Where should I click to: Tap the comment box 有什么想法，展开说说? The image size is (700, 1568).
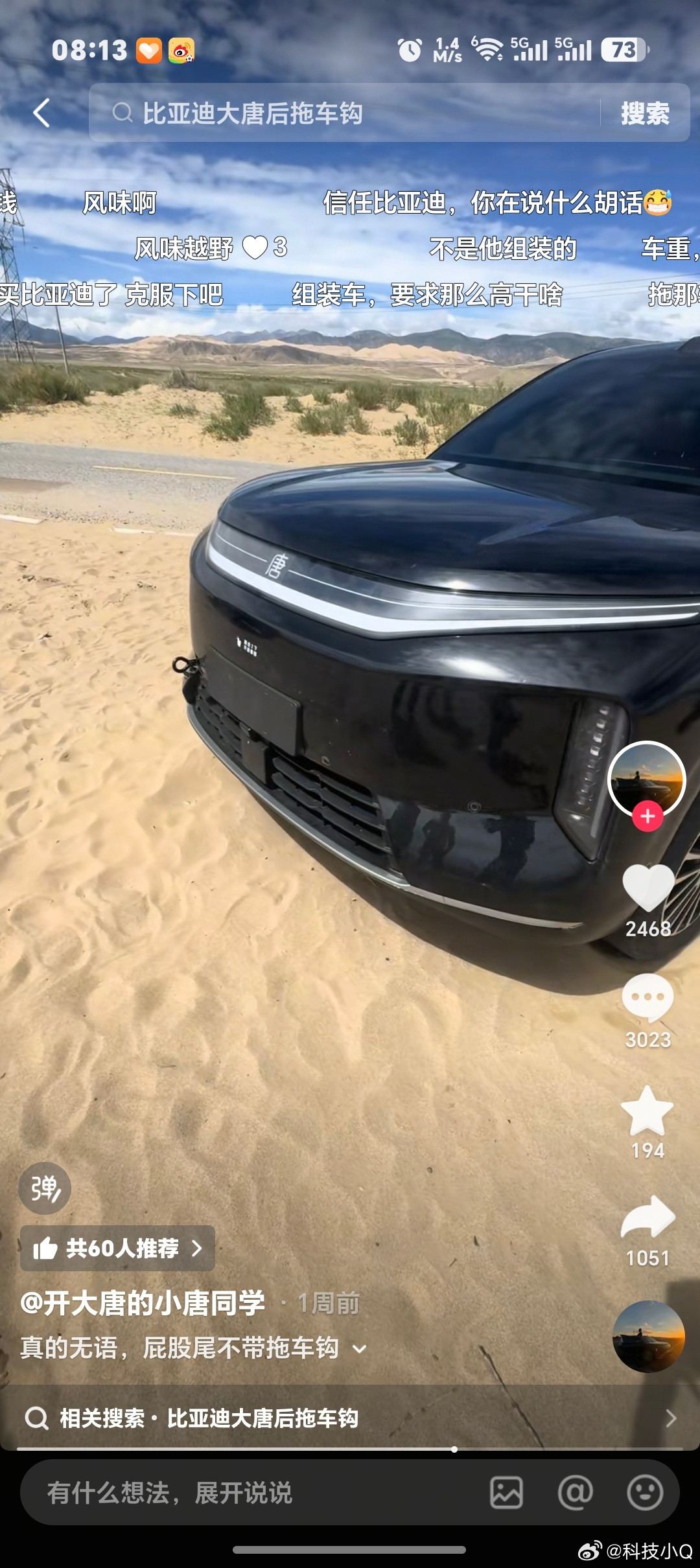(253, 1493)
